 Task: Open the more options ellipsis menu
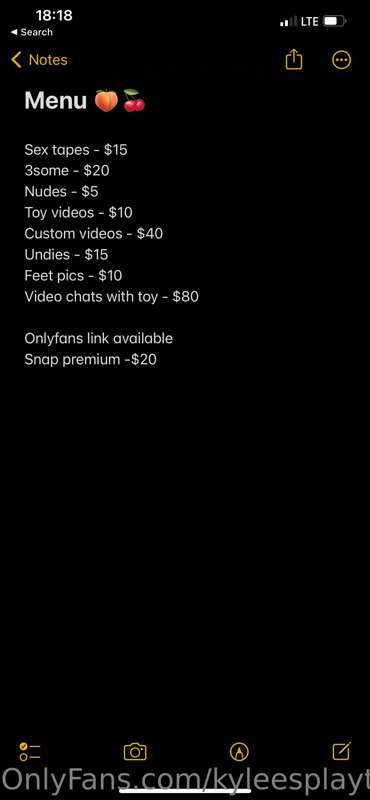tap(341, 60)
